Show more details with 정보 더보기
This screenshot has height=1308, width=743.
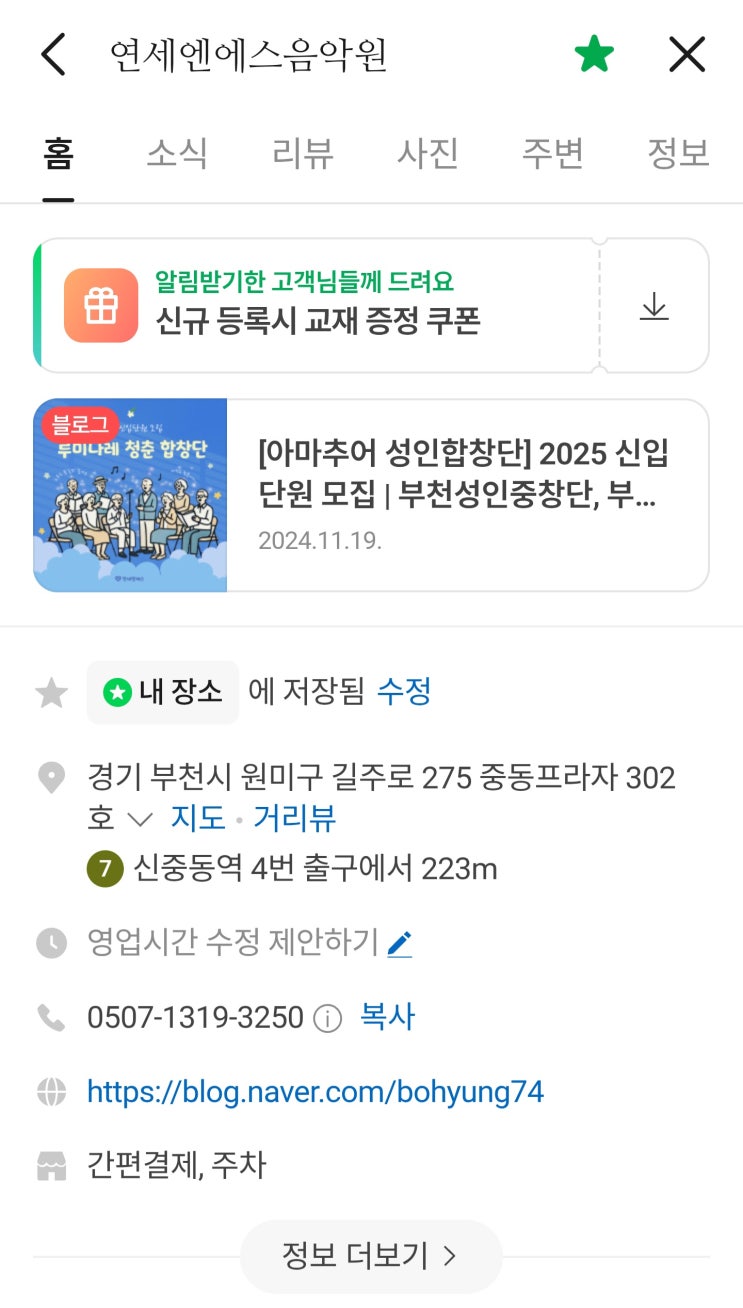(370, 1256)
